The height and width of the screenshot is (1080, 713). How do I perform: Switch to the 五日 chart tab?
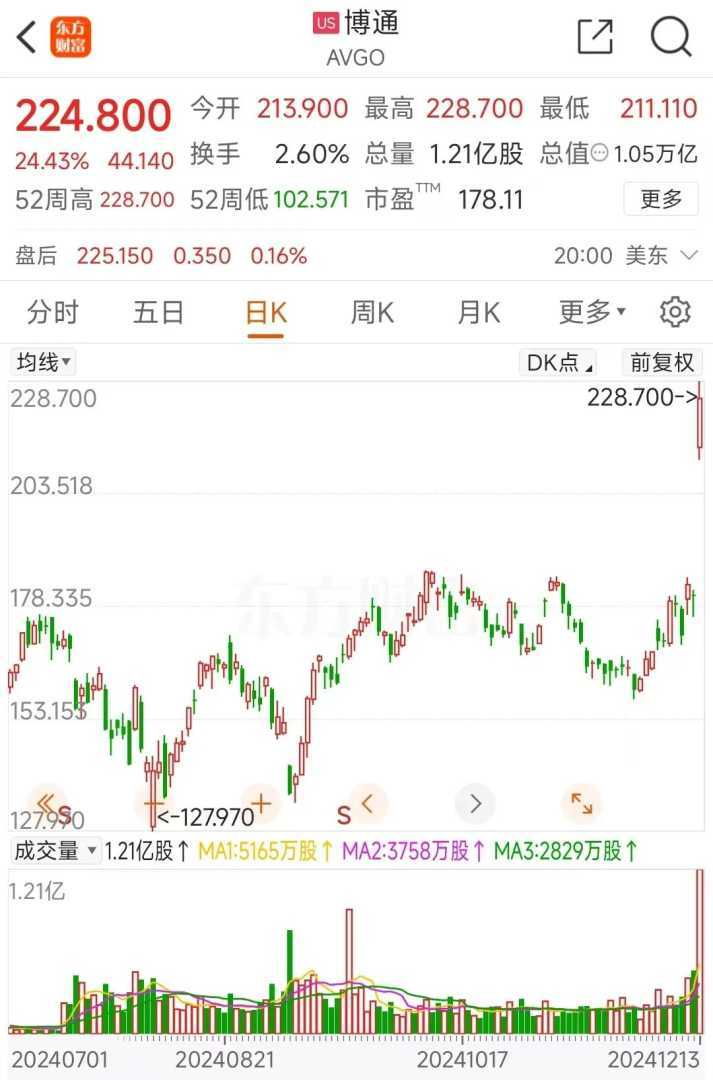[158, 313]
